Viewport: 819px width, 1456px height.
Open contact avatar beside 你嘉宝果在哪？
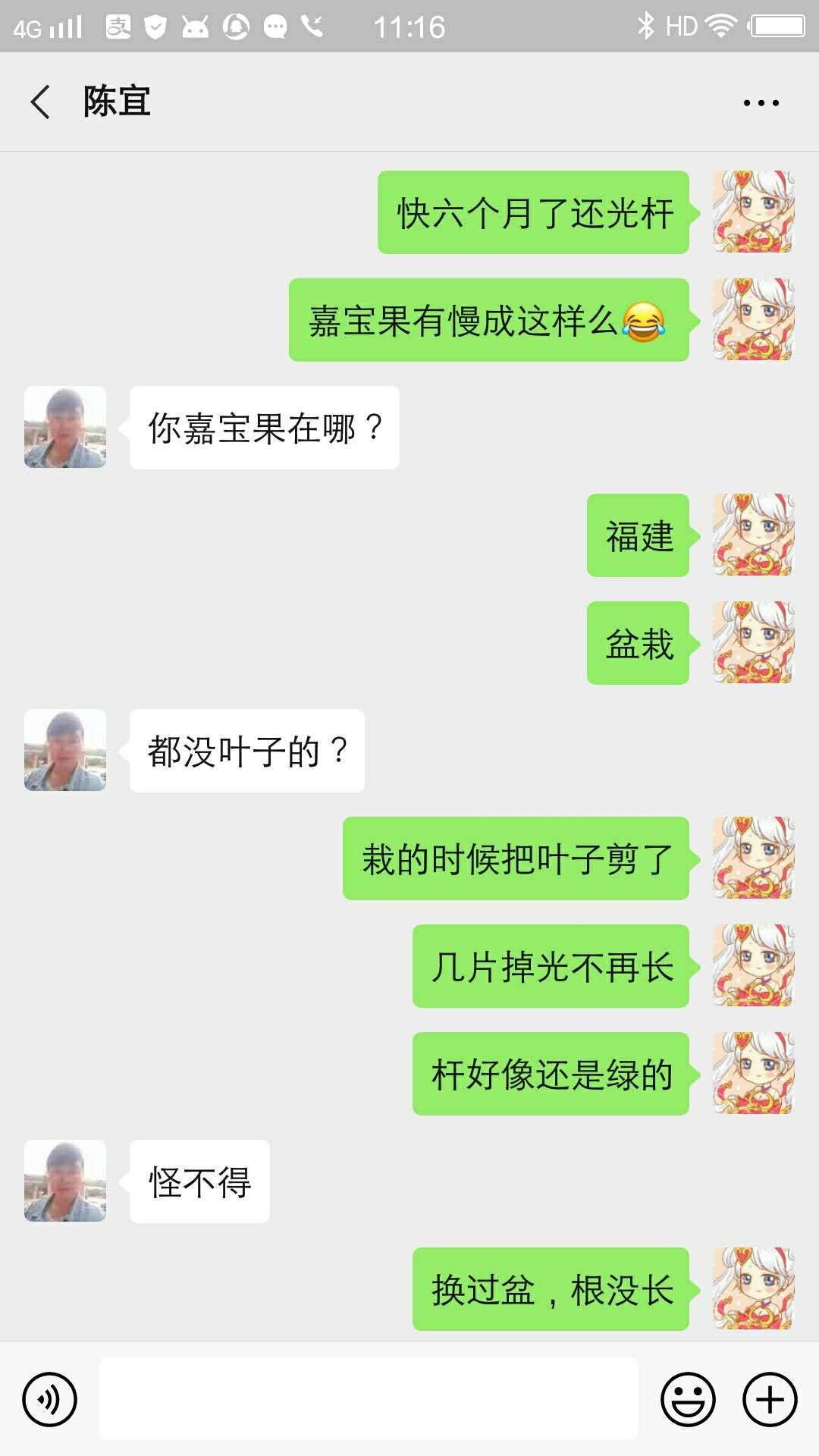[65, 427]
